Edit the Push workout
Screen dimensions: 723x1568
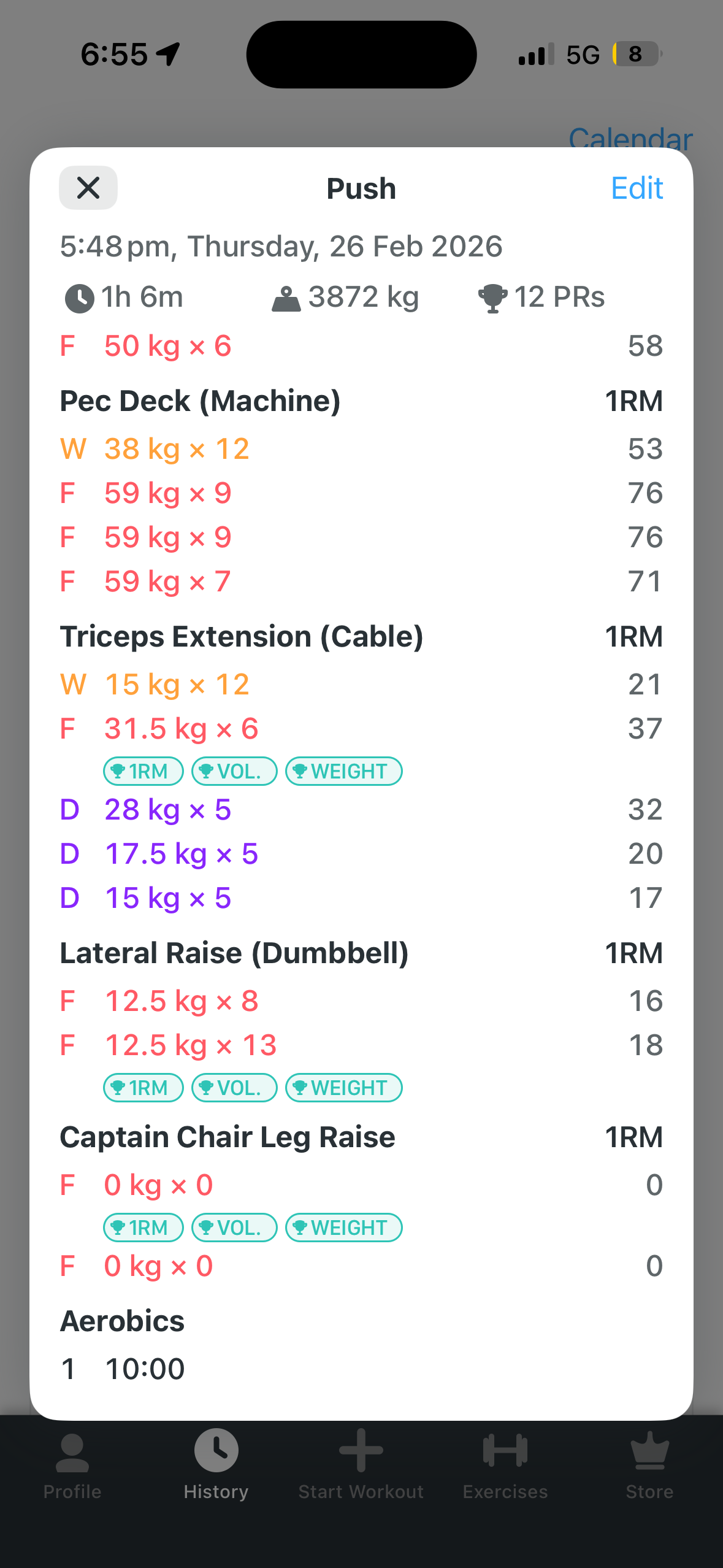(x=637, y=188)
